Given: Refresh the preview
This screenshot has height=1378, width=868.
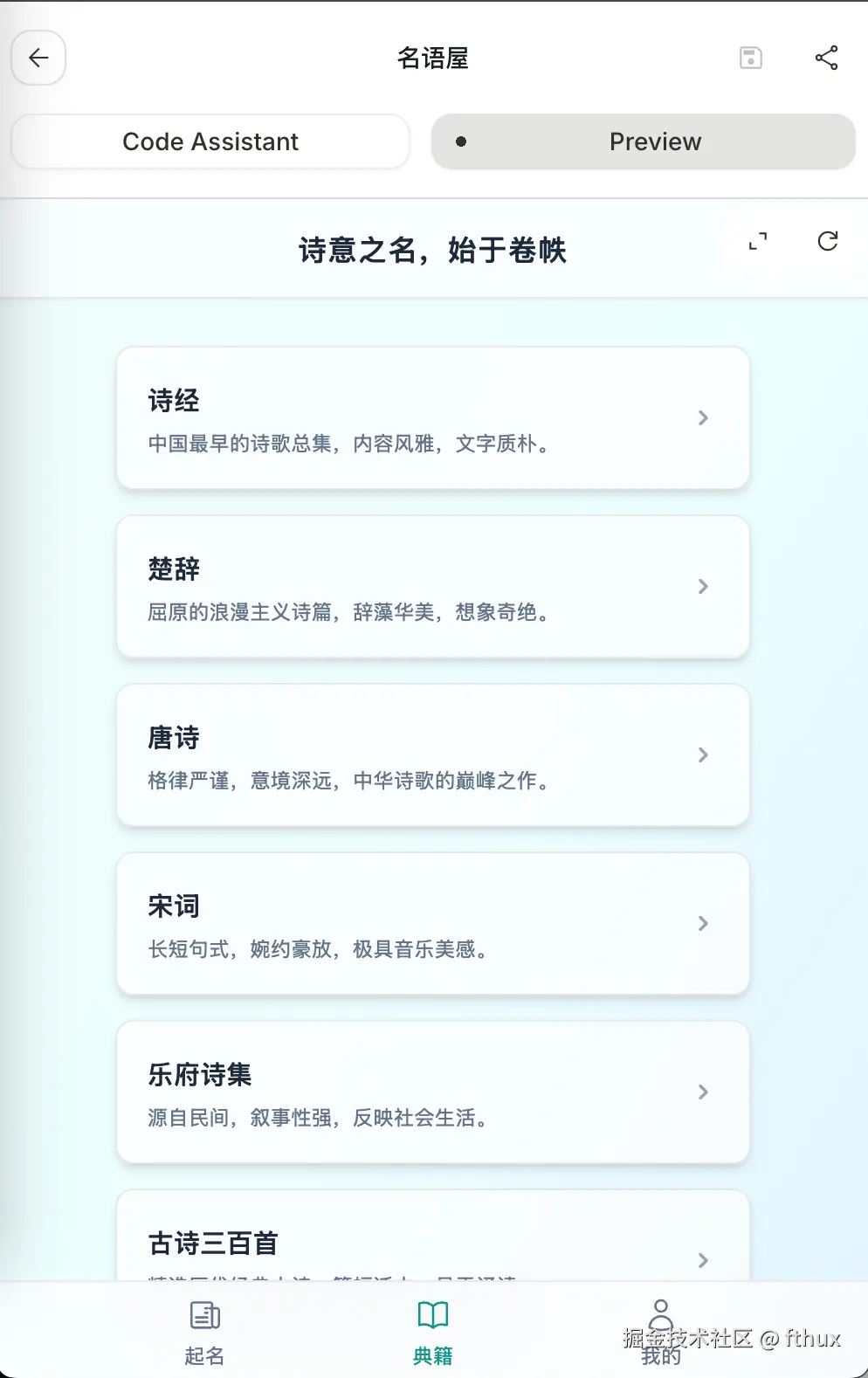Looking at the screenshot, I should tap(828, 242).
